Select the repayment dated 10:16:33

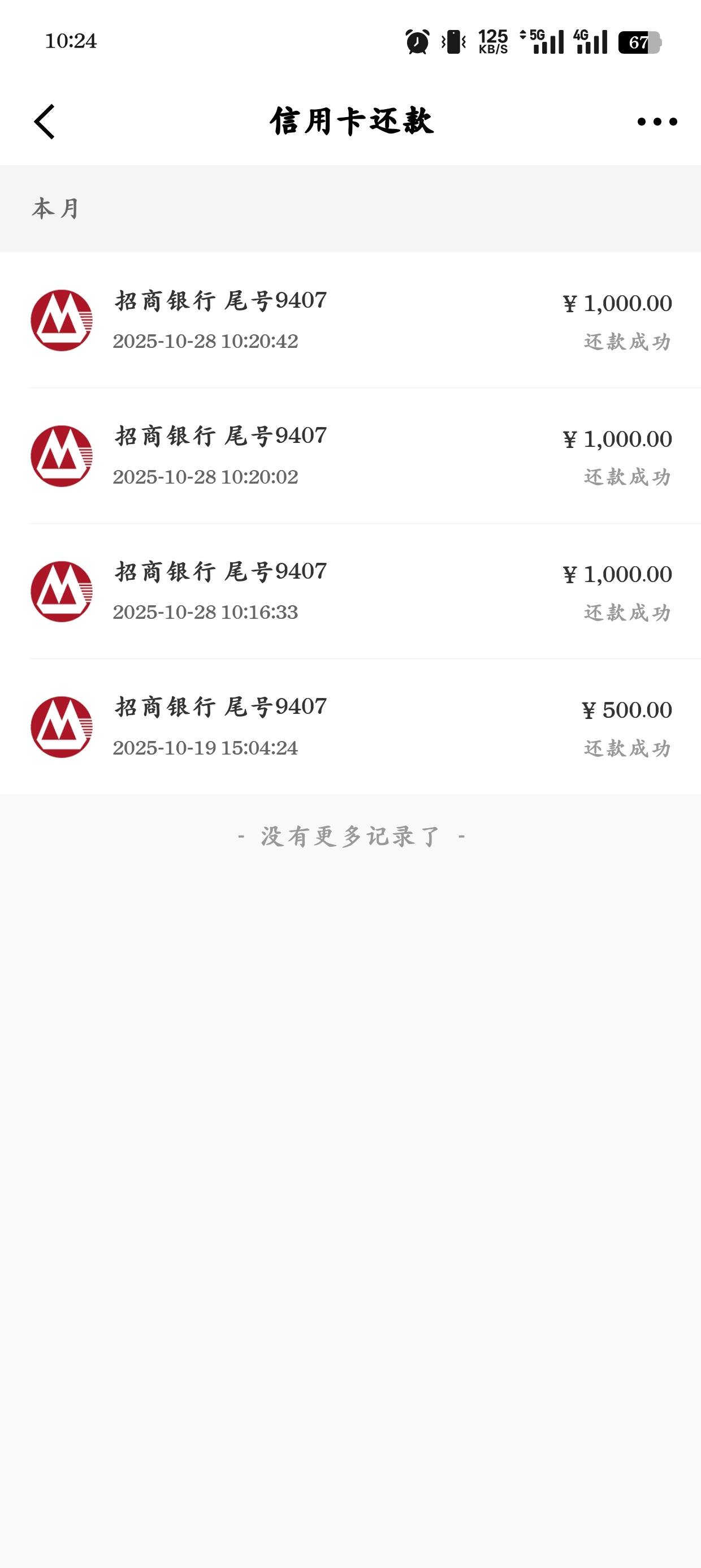coord(350,591)
